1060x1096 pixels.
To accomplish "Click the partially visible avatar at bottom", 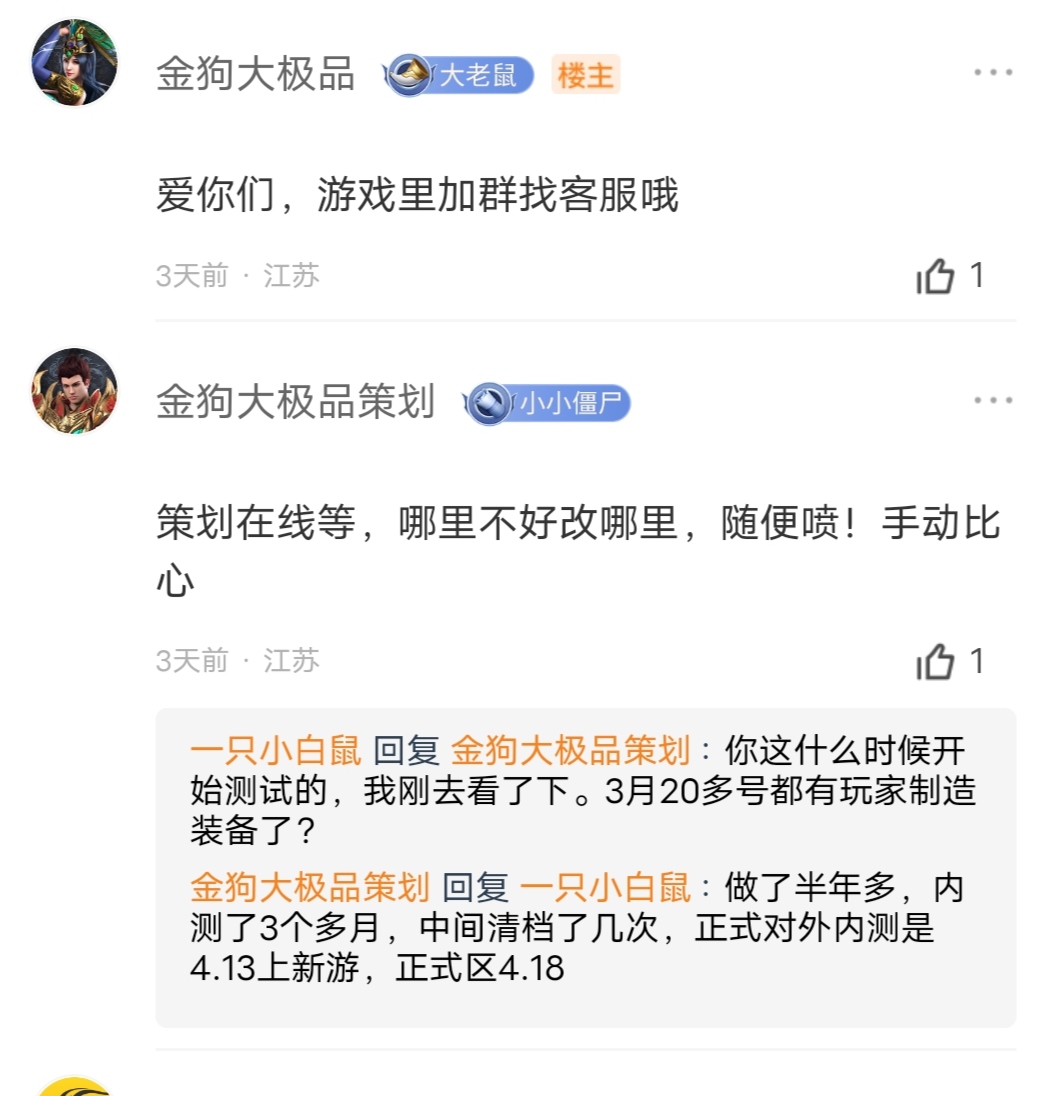I will click(74, 1085).
